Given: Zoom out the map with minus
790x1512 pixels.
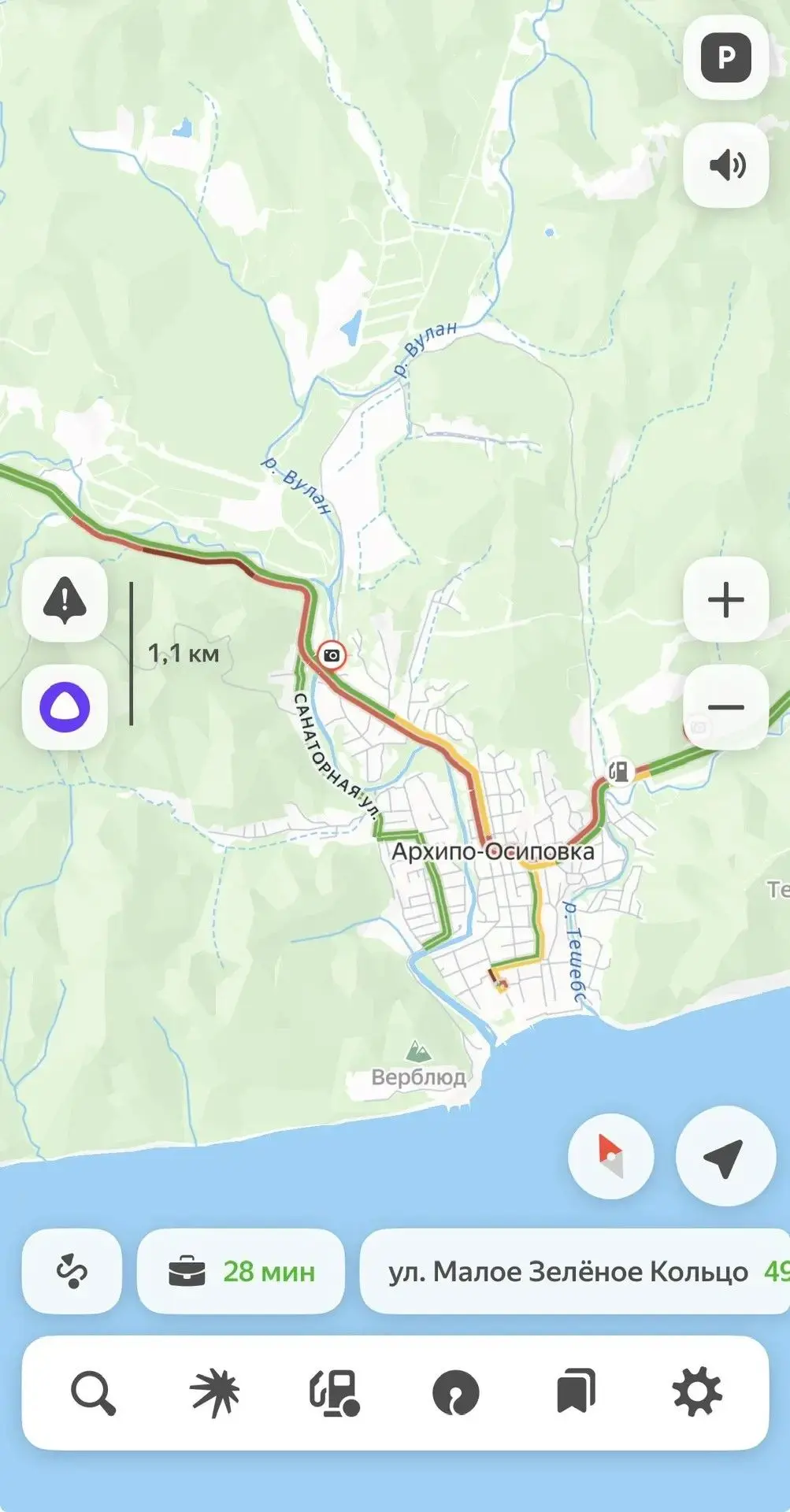Looking at the screenshot, I should 725,706.
